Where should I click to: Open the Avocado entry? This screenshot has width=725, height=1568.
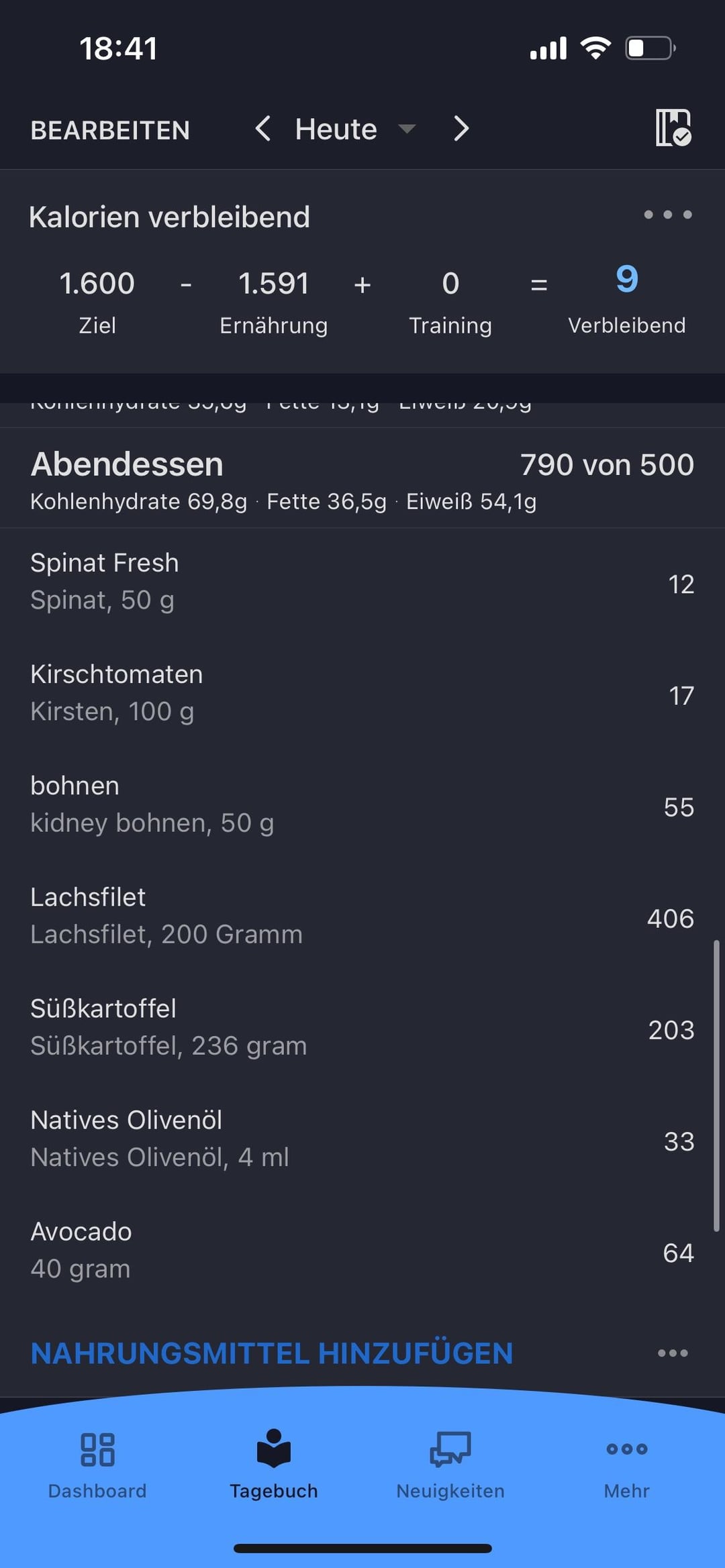tap(362, 1251)
